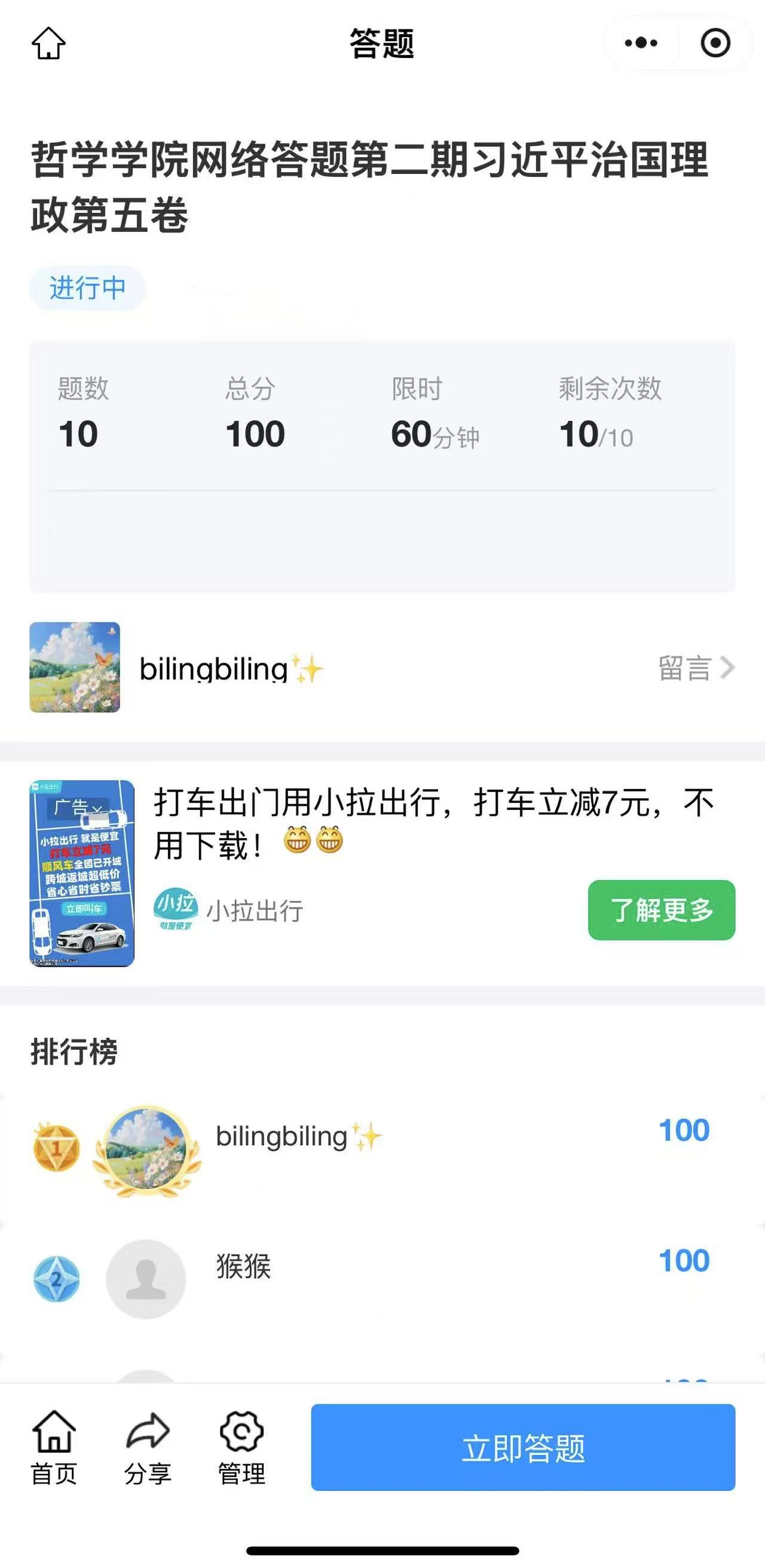The image size is (765, 1568).
Task: Share this quiz via 分享
Action: click(148, 1447)
